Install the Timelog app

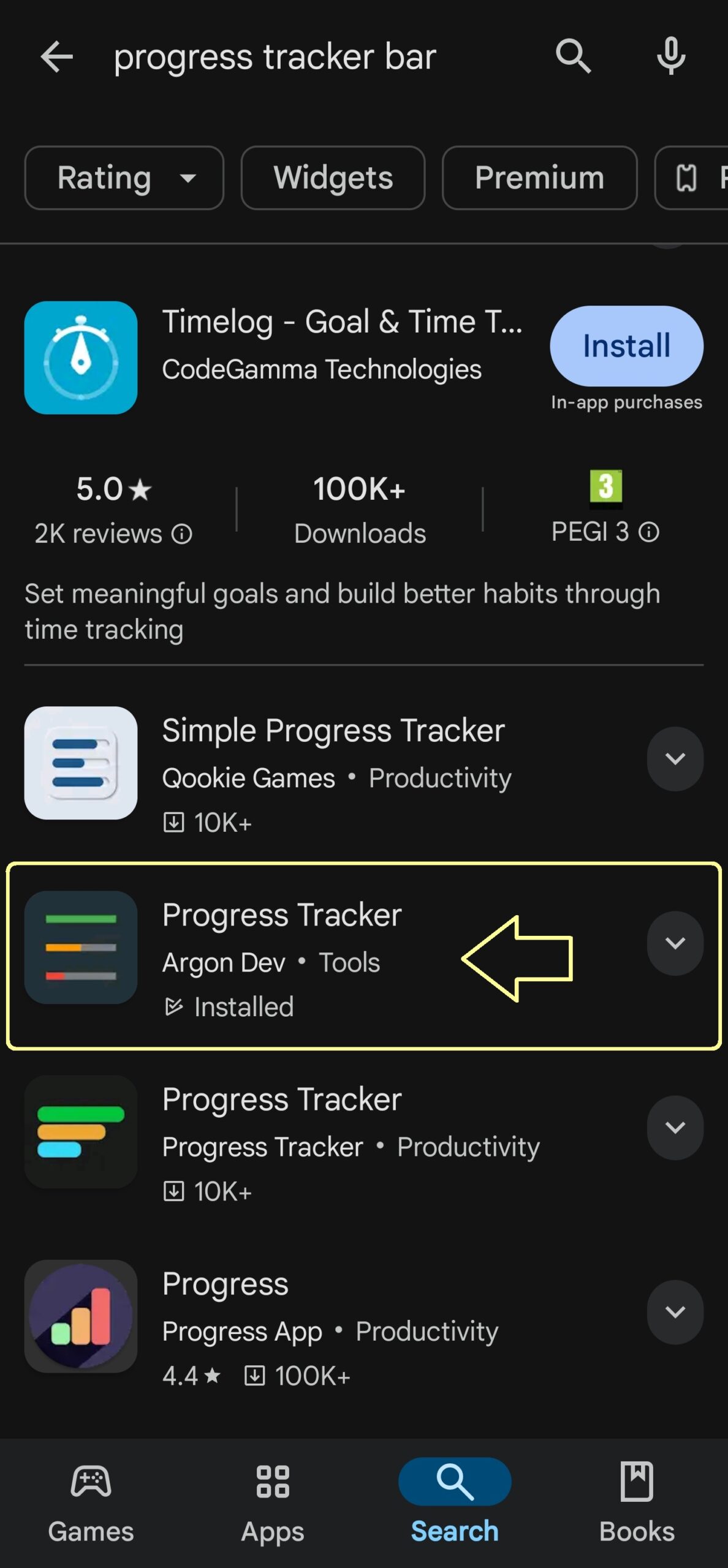point(626,345)
